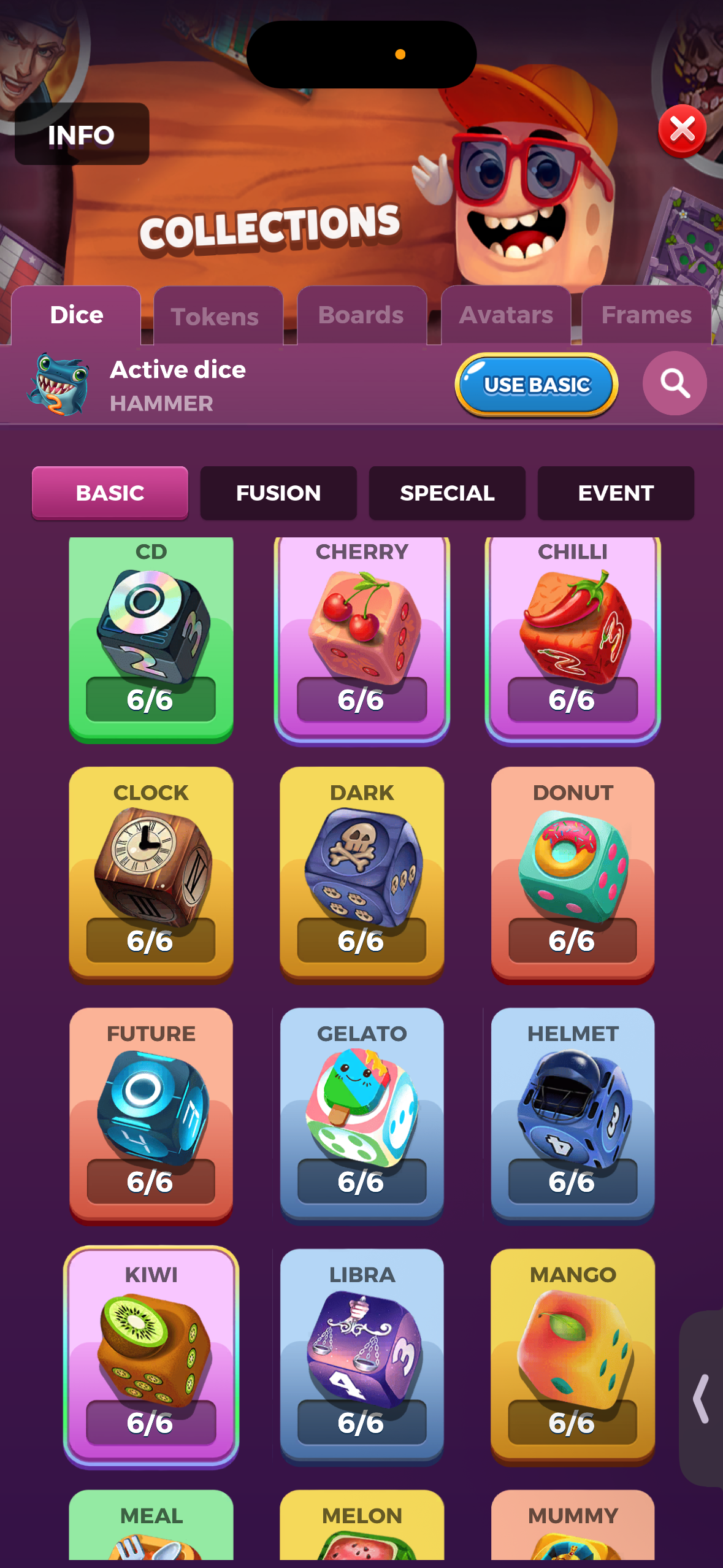Open the CD dice card

pos(151,638)
